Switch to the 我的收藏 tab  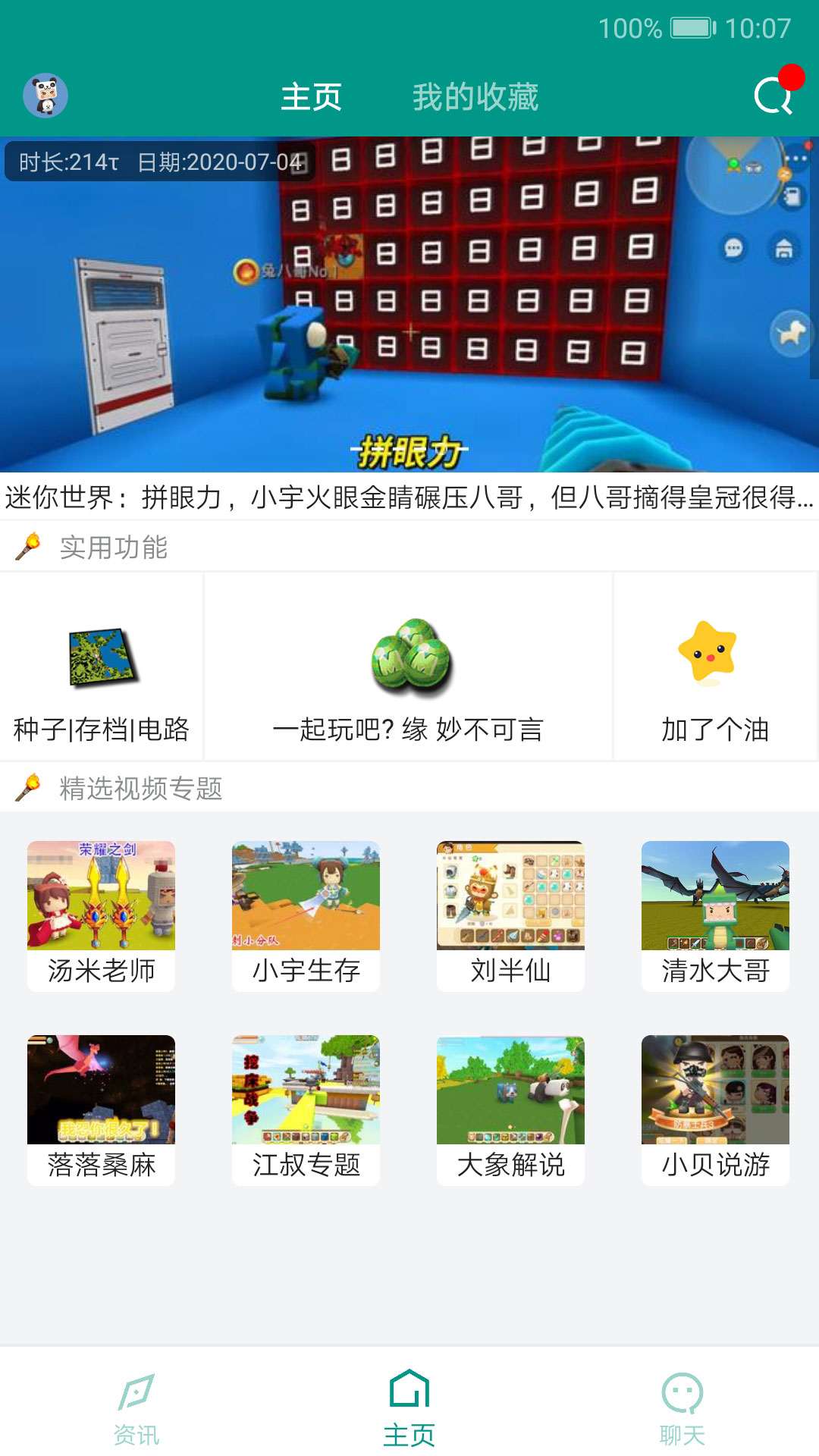tap(475, 97)
